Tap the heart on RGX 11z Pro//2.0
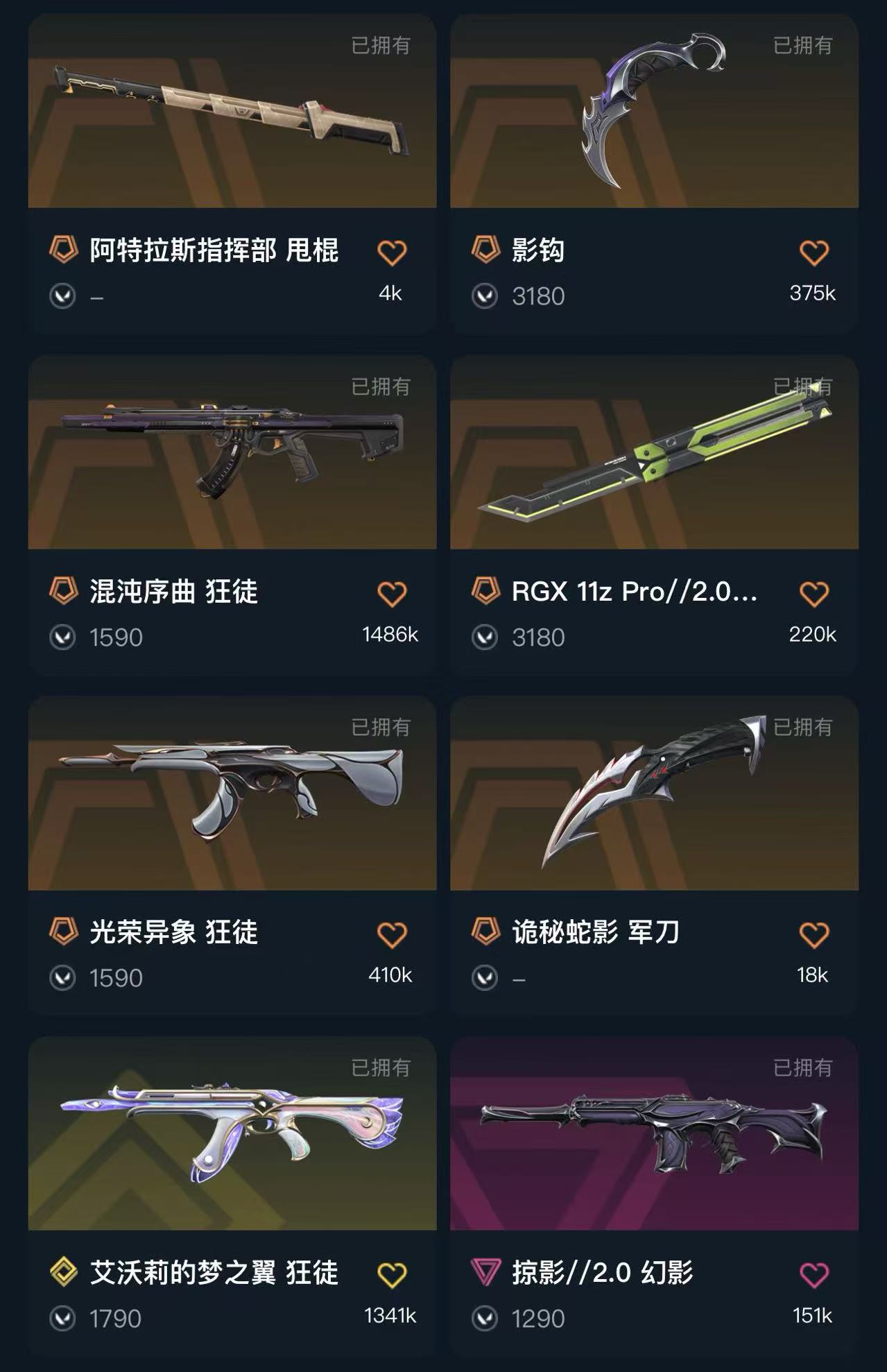This screenshot has width=887, height=1372. pyautogui.click(x=814, y=594)
